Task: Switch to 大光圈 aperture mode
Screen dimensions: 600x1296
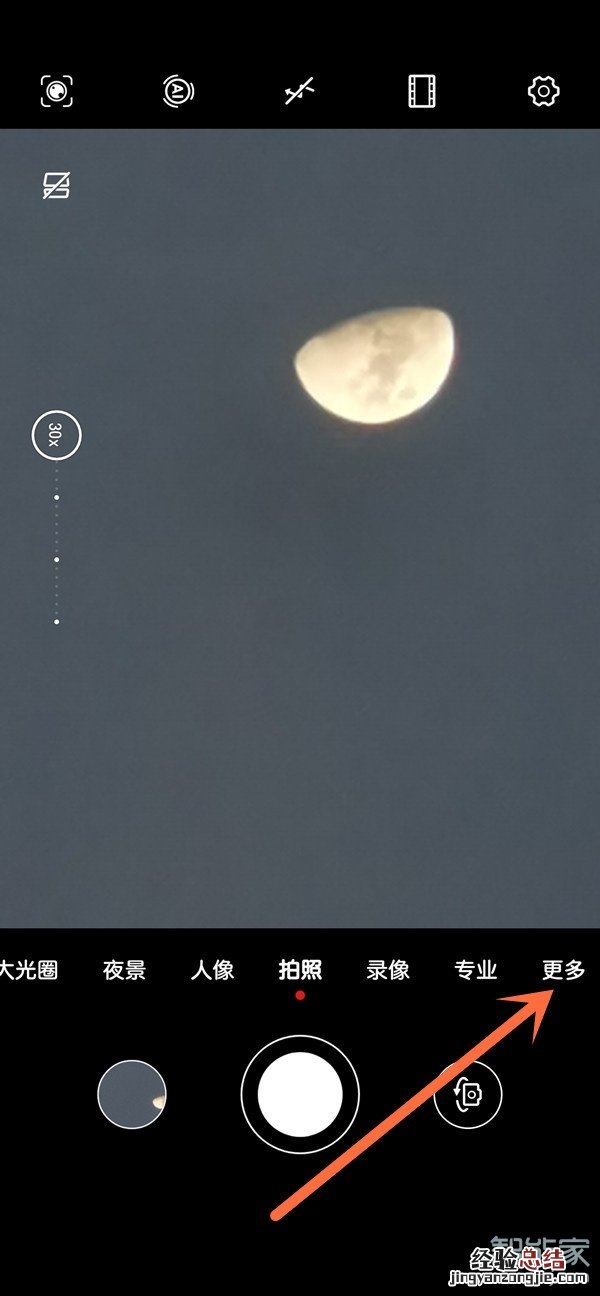Action: coord(28,969)
